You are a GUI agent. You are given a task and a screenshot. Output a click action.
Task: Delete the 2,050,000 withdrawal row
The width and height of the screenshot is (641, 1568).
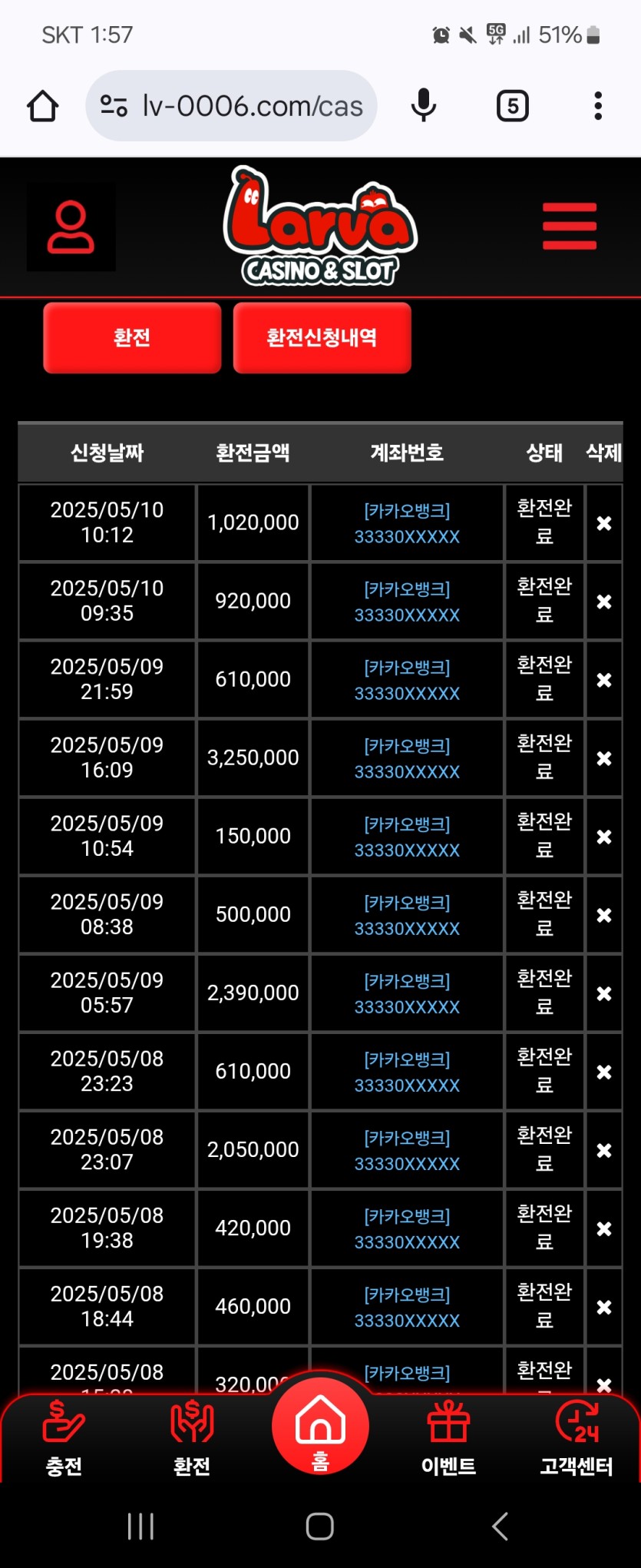point(604,1150)
